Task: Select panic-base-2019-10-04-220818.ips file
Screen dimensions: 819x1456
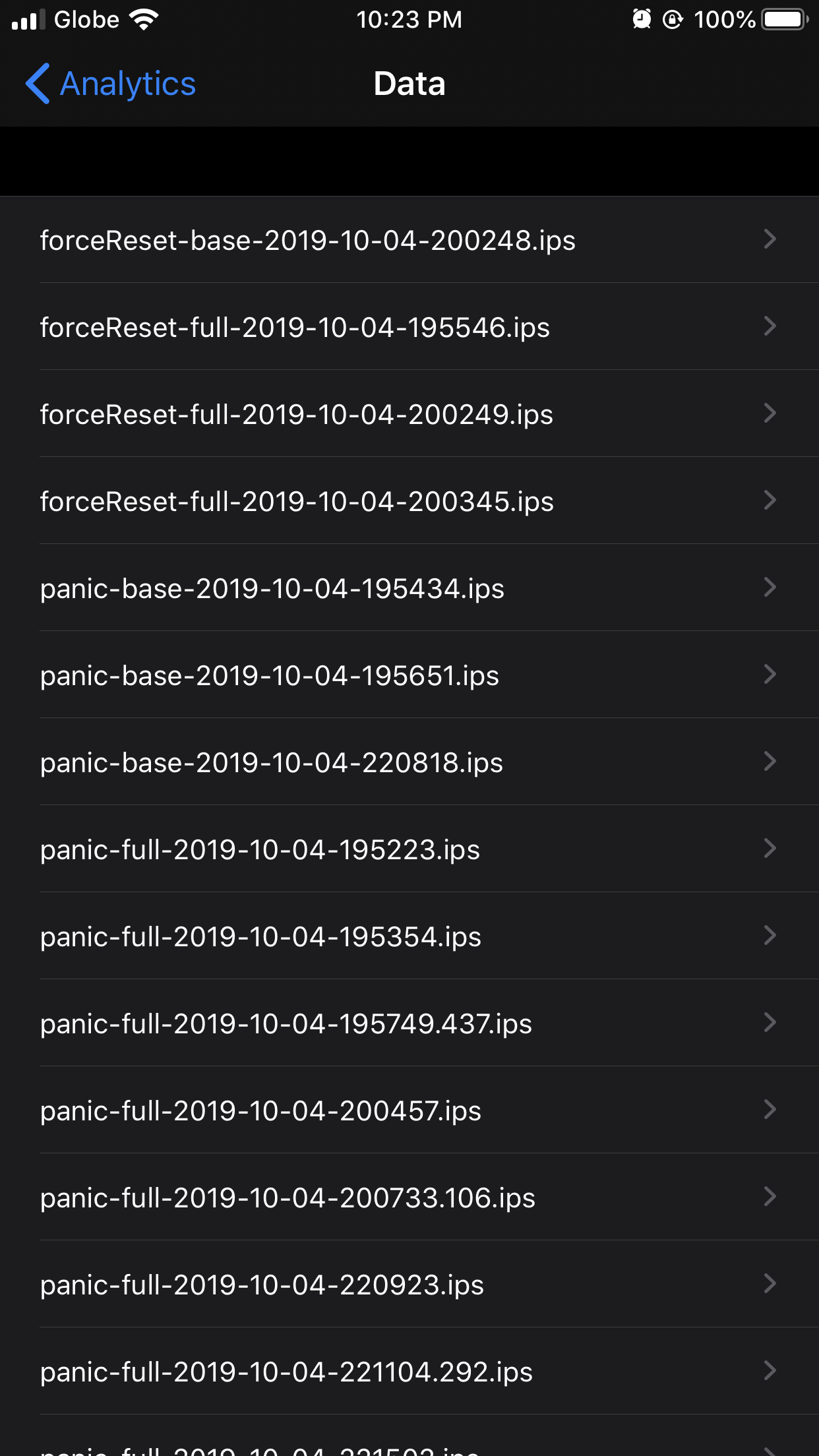Action: click(409, 762)
